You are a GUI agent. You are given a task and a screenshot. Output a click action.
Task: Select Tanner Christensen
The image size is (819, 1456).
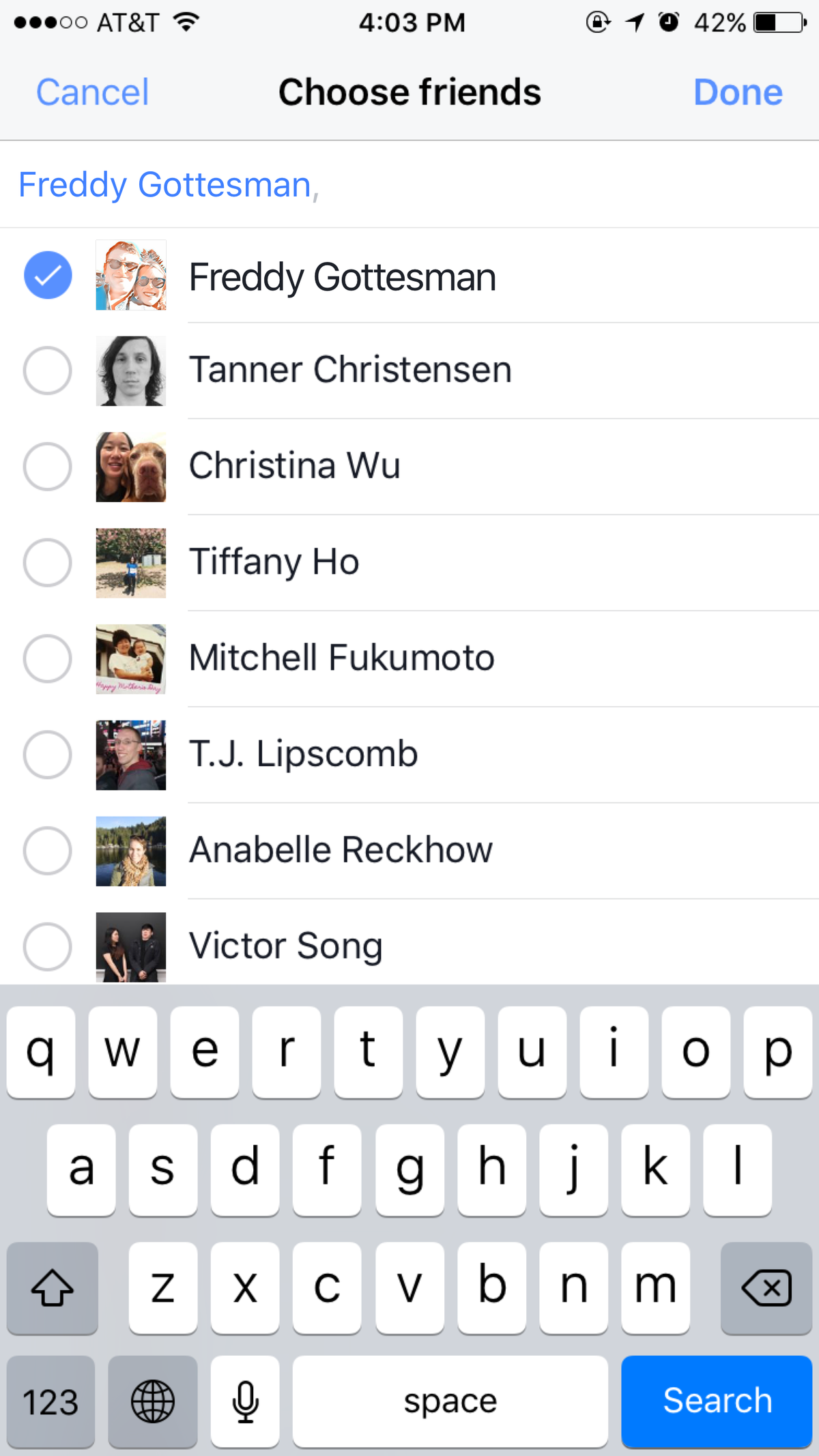[x=48, y=370]
